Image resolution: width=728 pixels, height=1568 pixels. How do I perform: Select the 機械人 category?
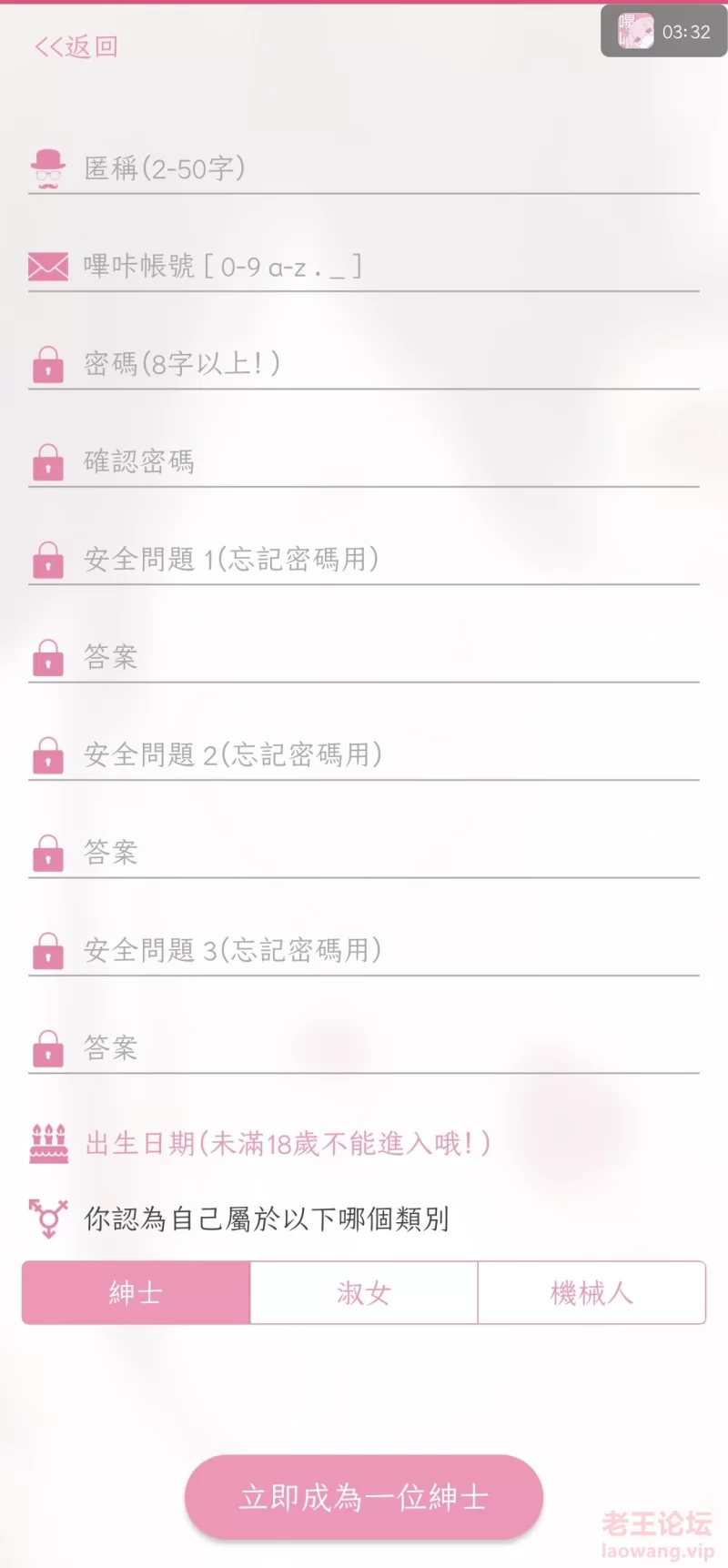(x=591, y=1292)
